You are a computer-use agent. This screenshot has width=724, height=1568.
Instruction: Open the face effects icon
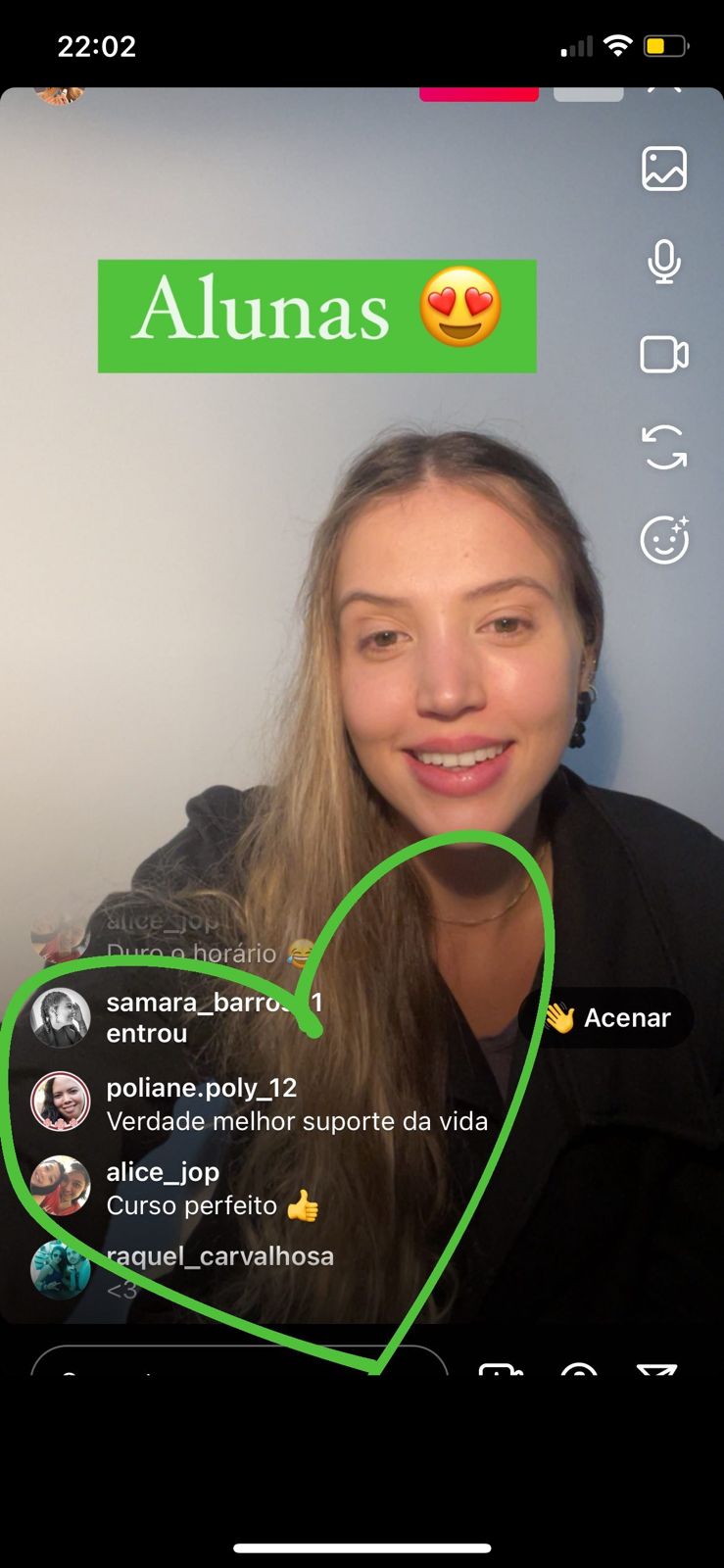click(664, 540)
